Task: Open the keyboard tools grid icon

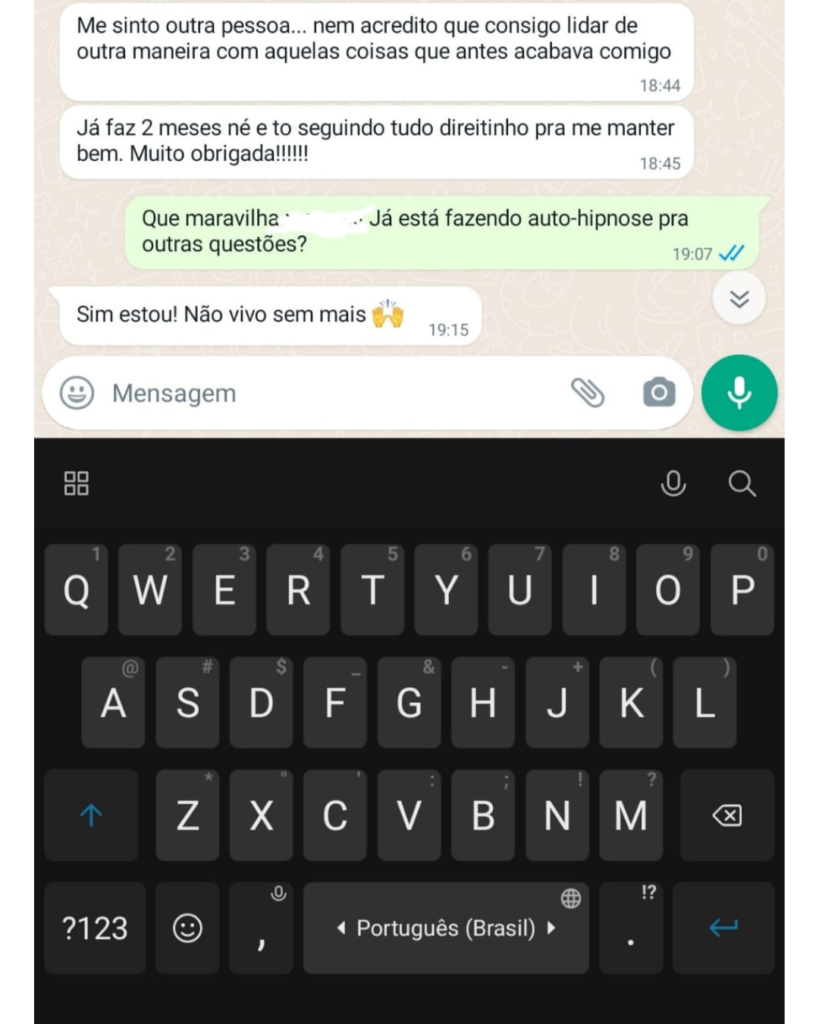Action: [x=76, y=484]
